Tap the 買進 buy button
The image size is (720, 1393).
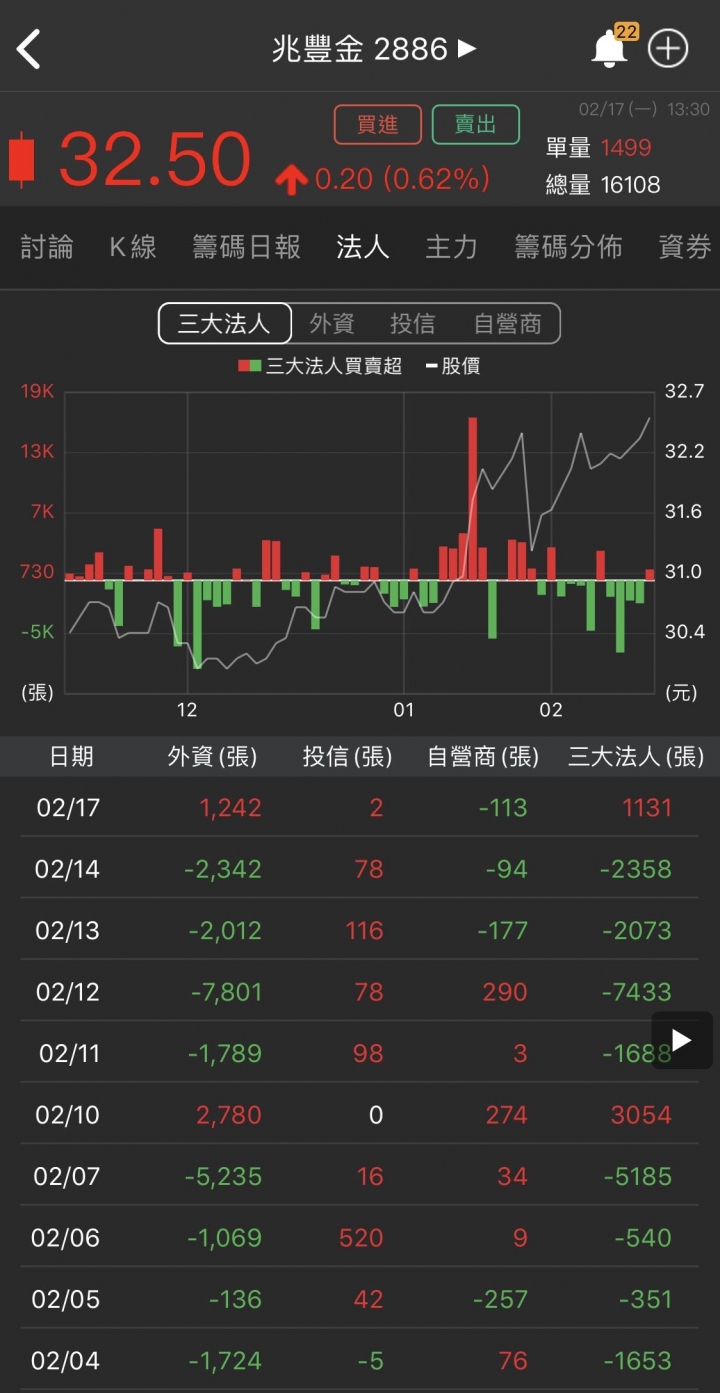click(378, 125)
